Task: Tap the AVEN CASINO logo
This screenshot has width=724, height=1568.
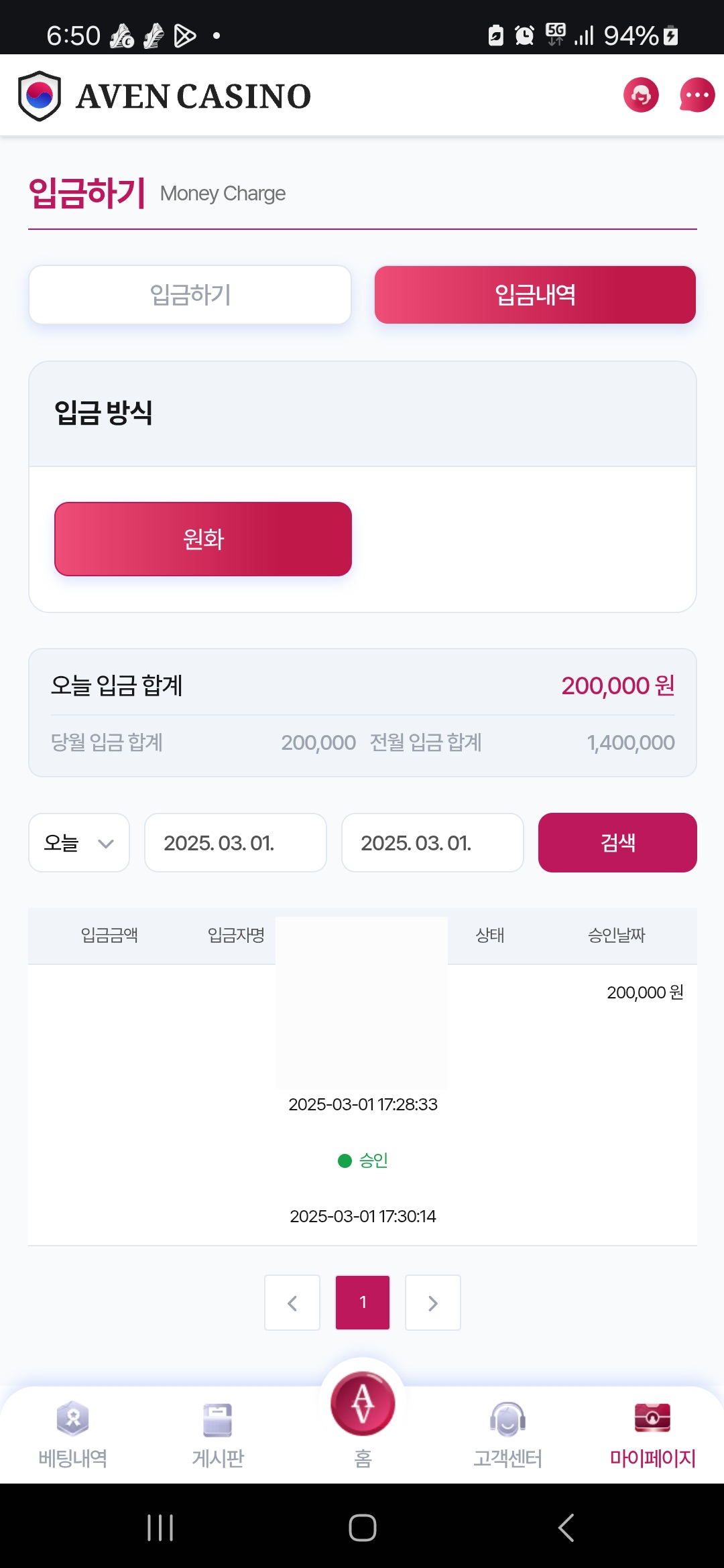Action: coord(165,96)
